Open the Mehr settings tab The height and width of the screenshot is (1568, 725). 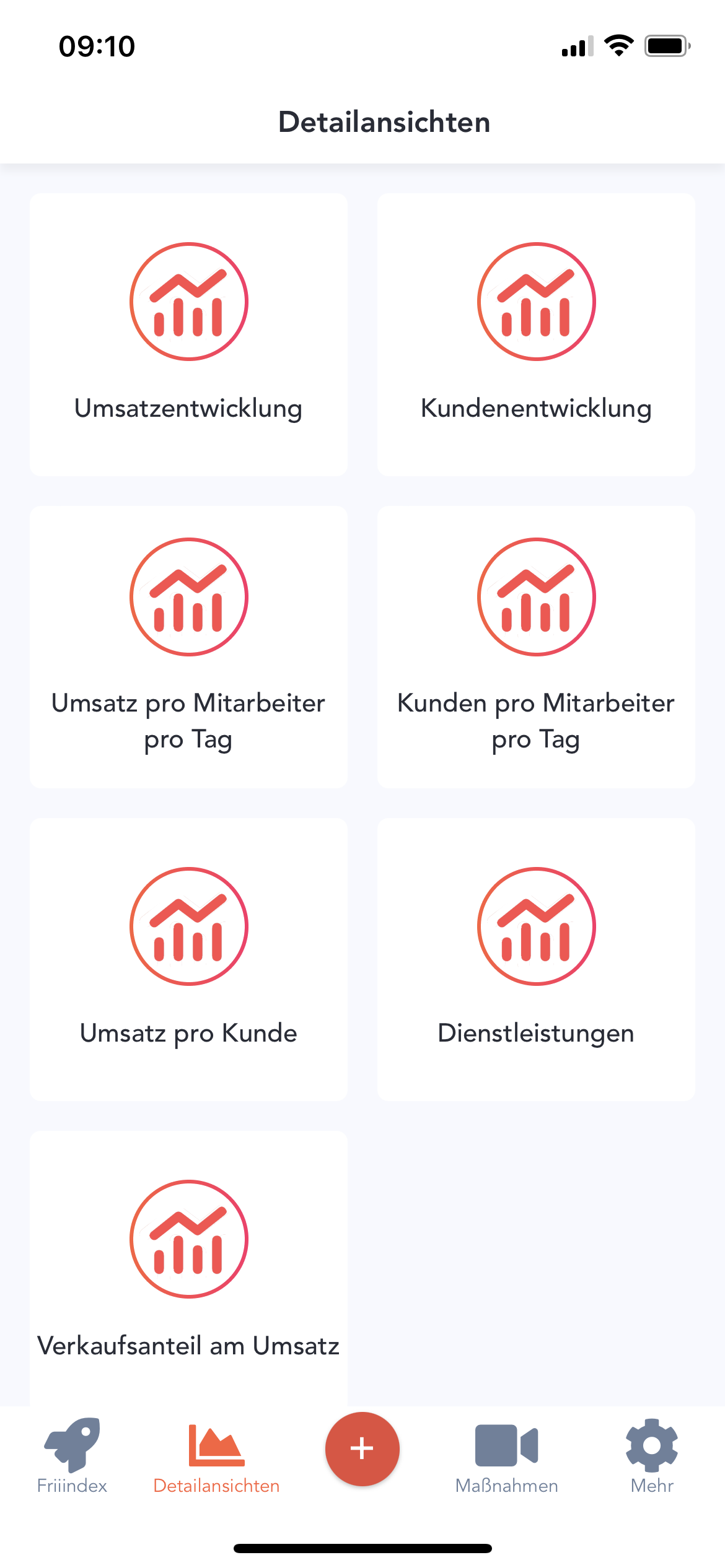pyautogui.click(x=652, y=1455)
